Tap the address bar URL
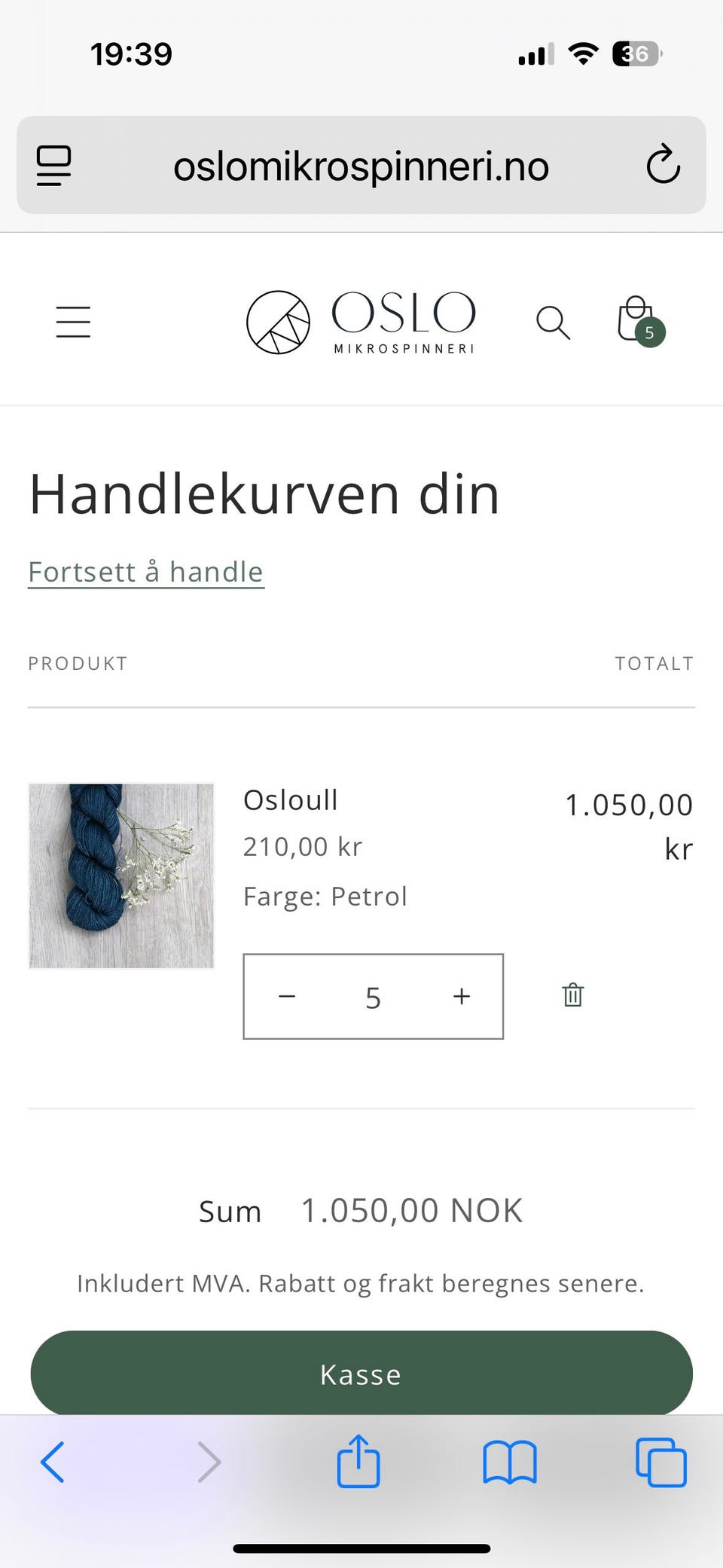723x1568 pixels. tap(361, 167)
